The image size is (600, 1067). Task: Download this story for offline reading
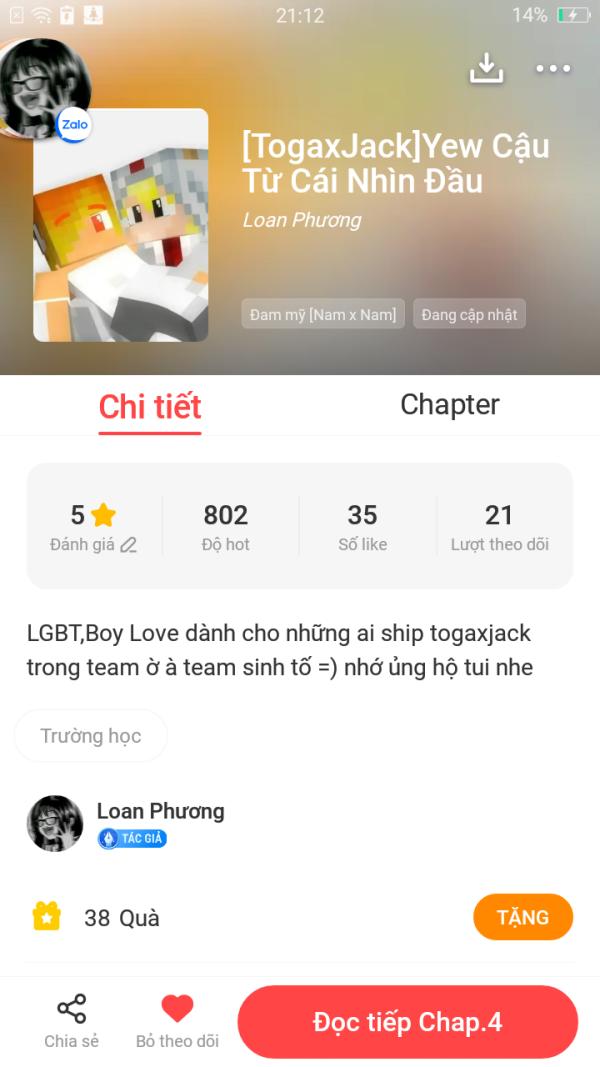(x=486, y=68)
